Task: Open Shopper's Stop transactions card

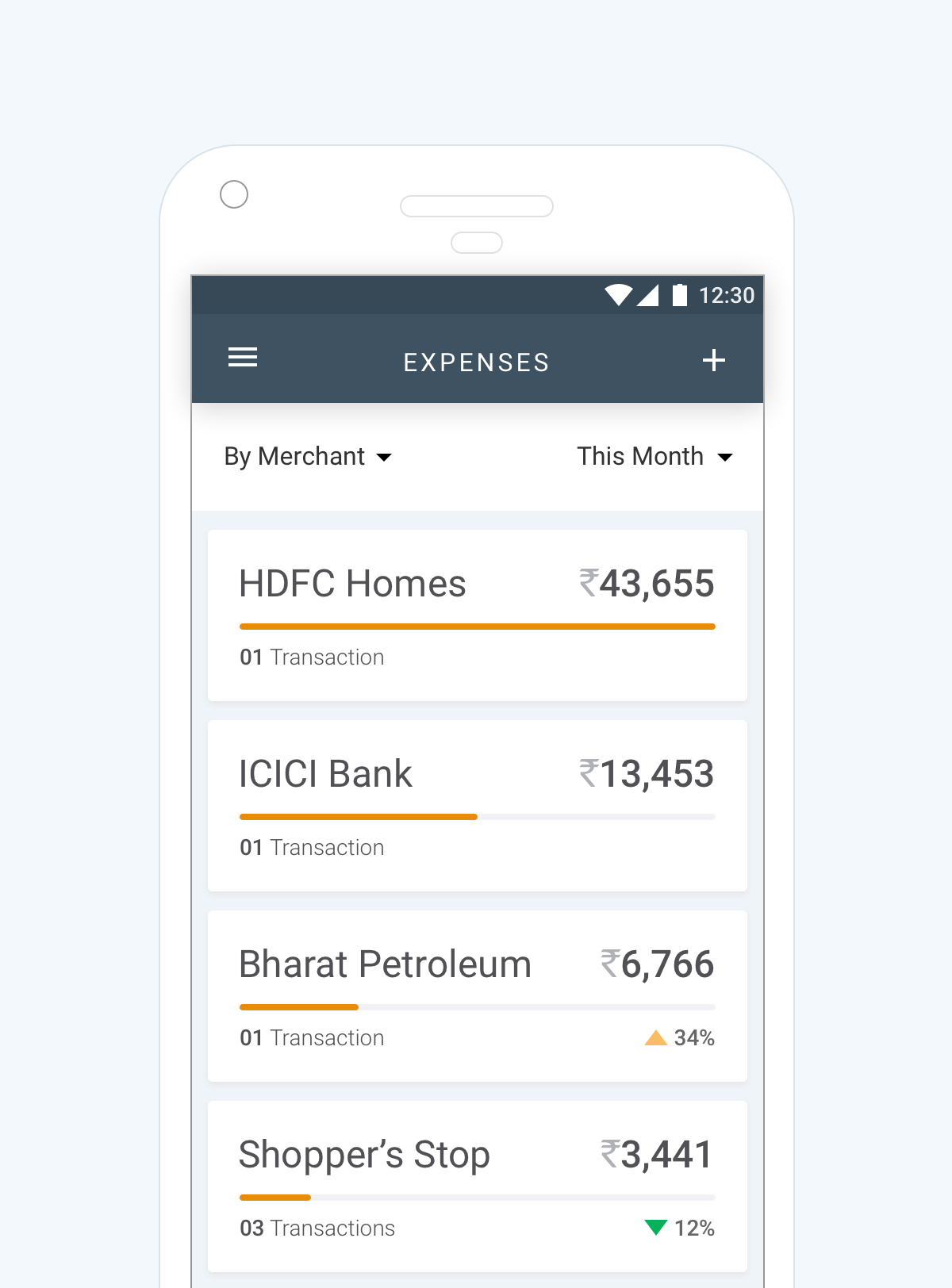Action: (478, 1186)
